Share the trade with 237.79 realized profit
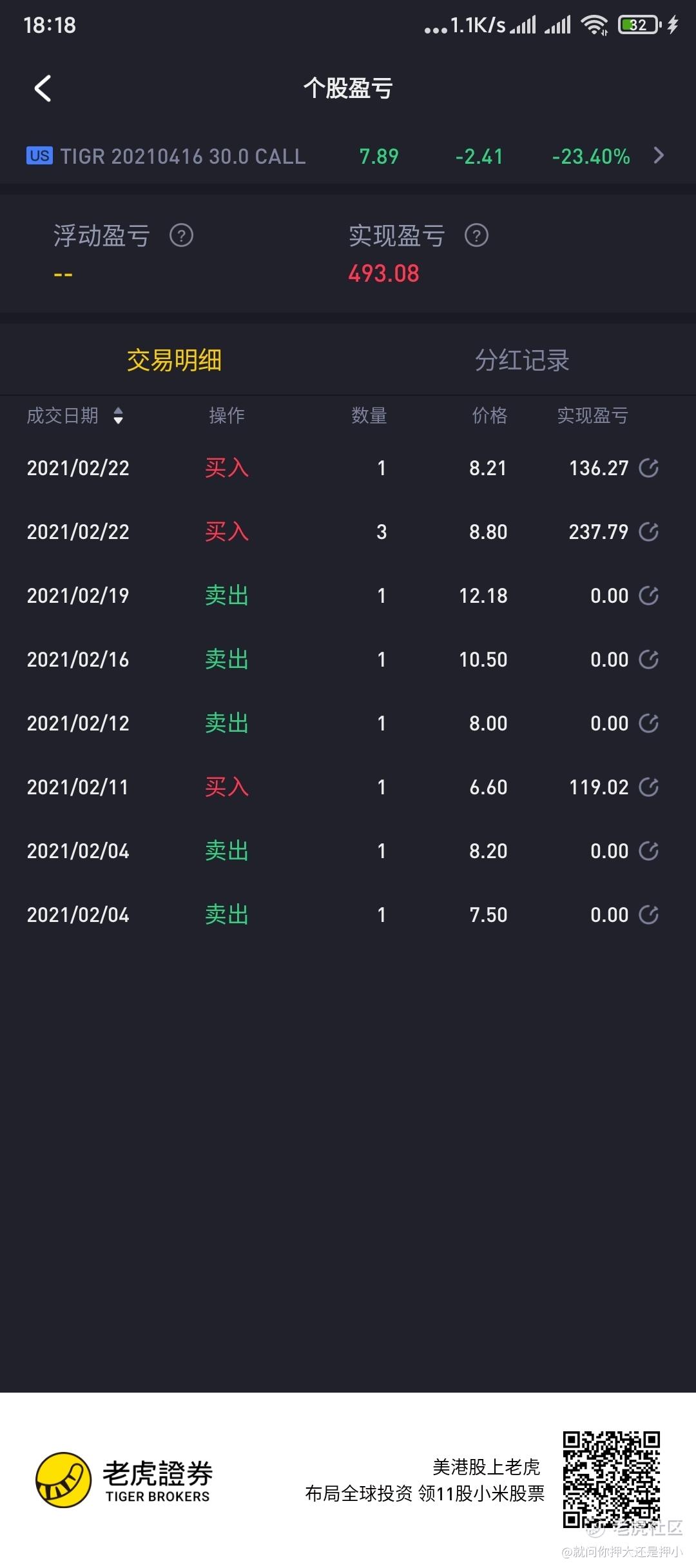Image resolution: width=696 pixels, height=1568 pixels. pos(648,531)
